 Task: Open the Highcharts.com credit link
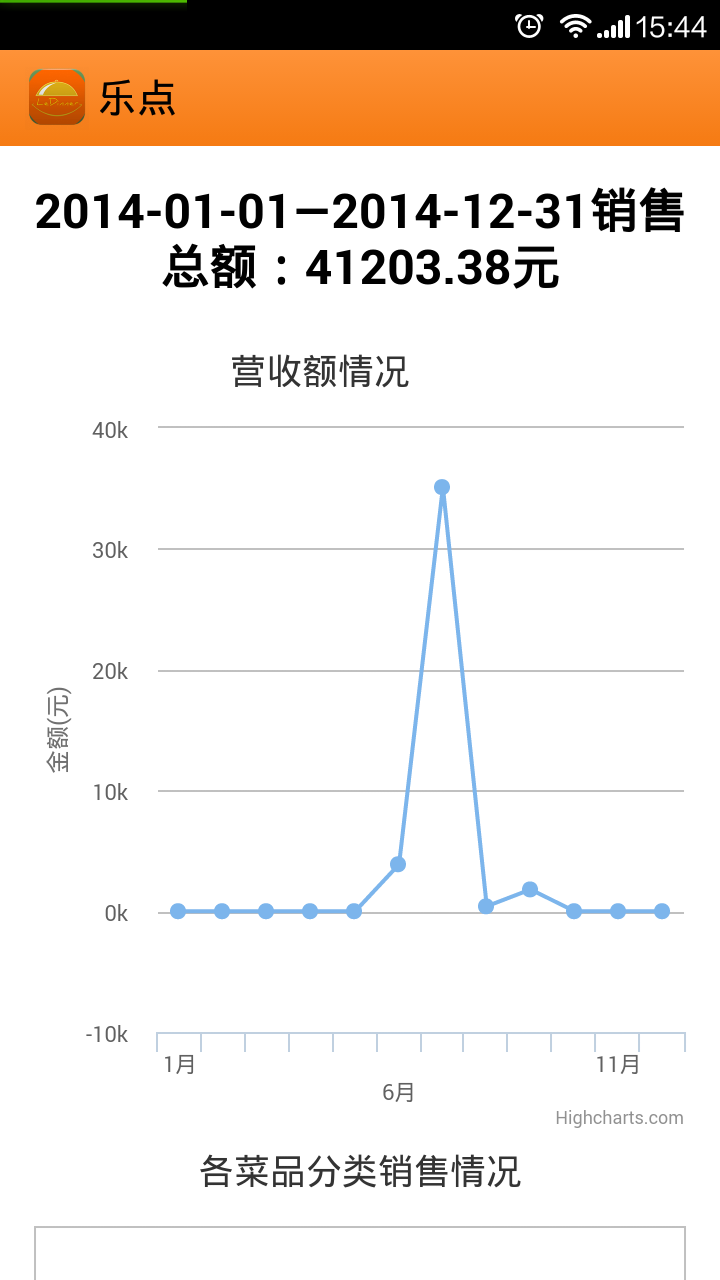click(619, 1118)
